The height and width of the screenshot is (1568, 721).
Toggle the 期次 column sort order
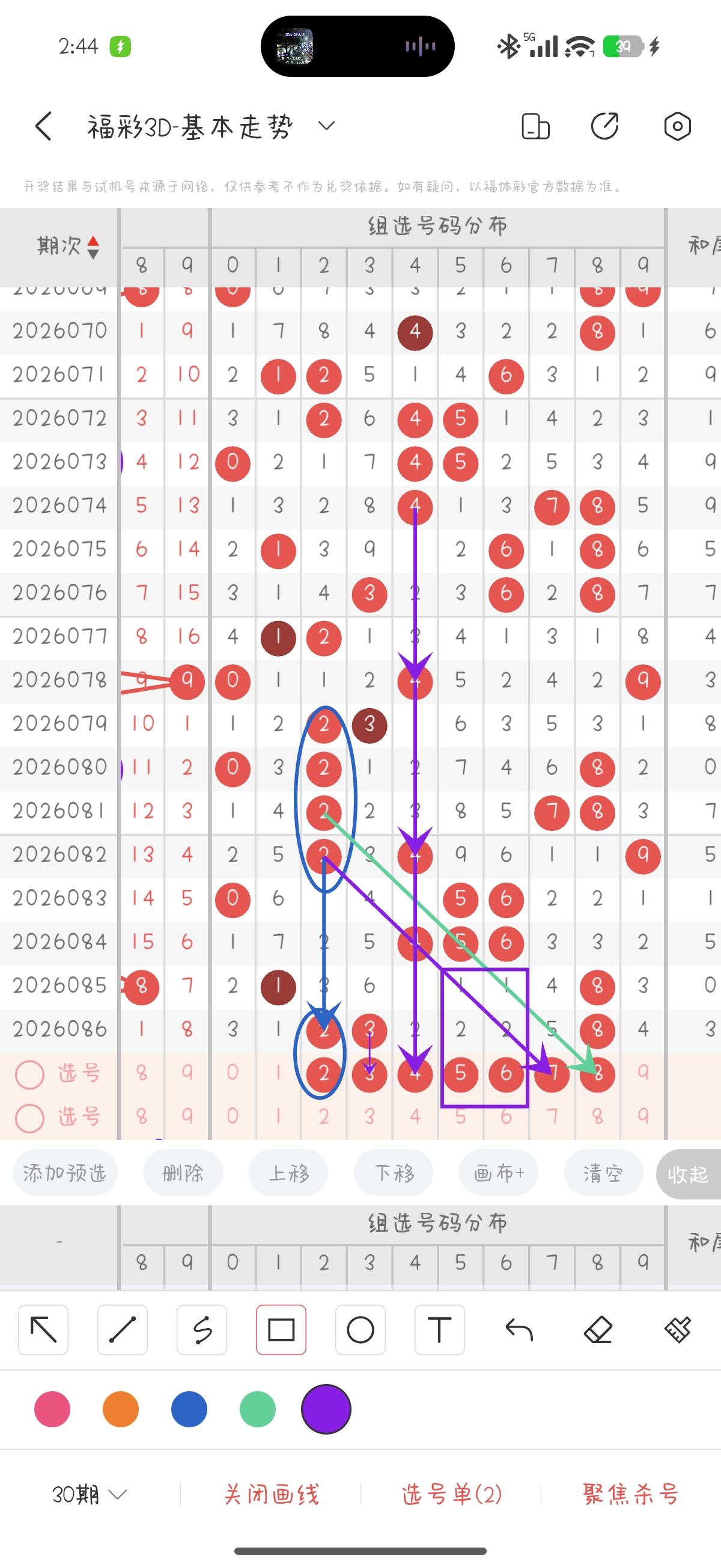tap(93, 247)
